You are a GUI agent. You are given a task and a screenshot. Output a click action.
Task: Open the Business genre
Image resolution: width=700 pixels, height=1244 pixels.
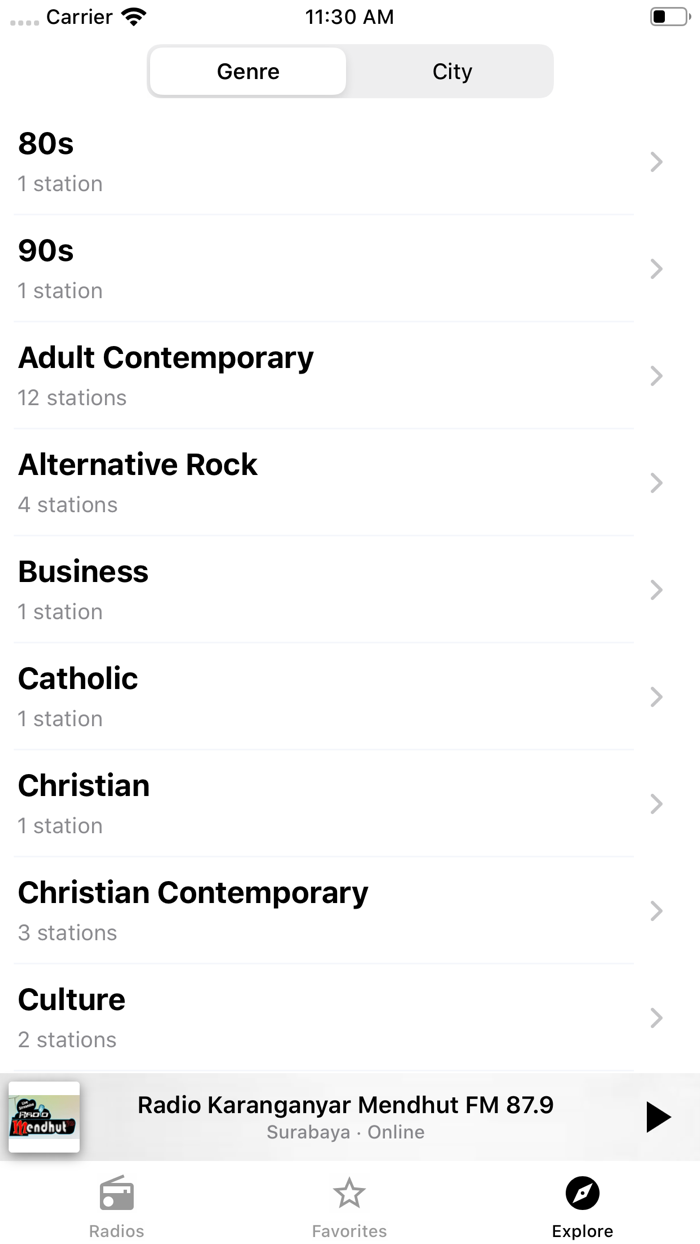[325, 590]
